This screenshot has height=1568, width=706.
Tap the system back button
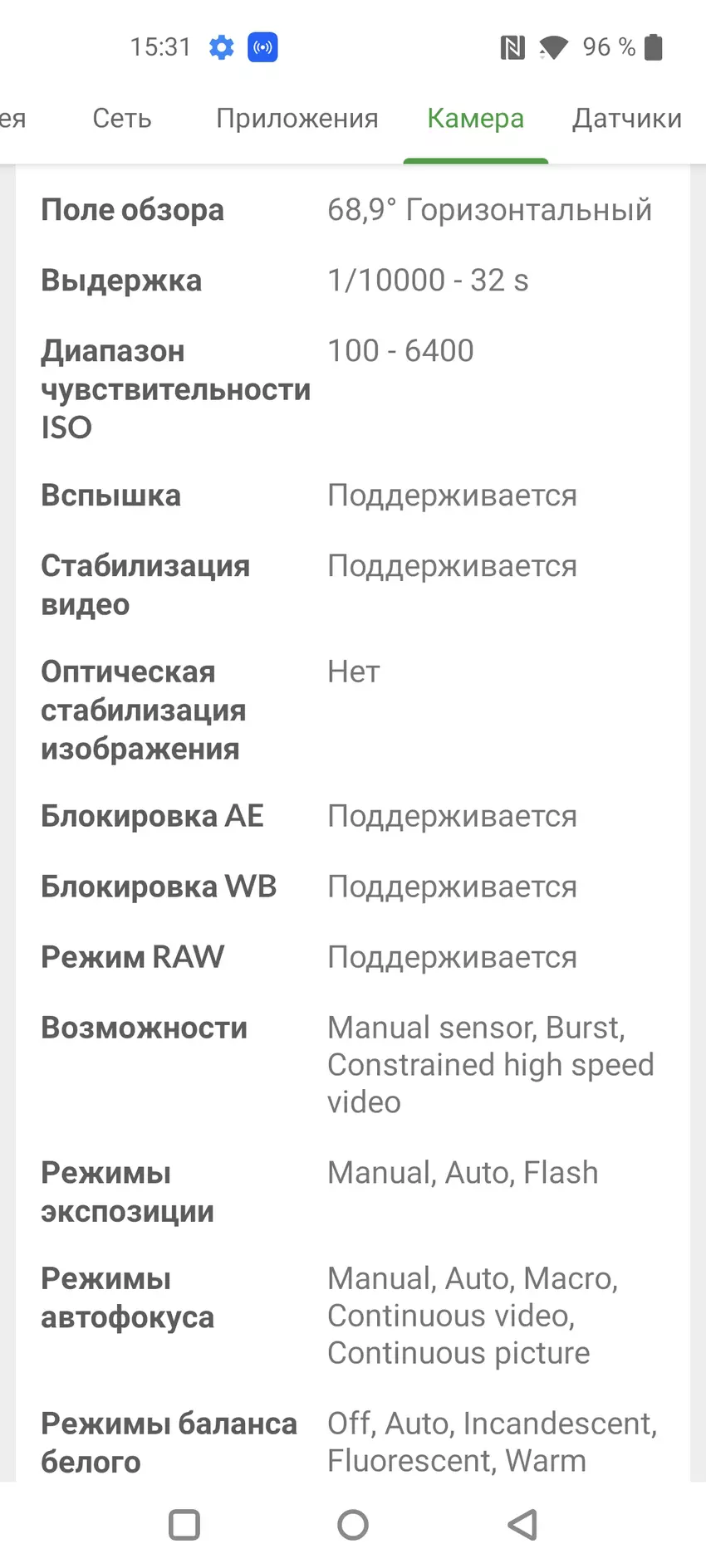tap(522, 1525)
